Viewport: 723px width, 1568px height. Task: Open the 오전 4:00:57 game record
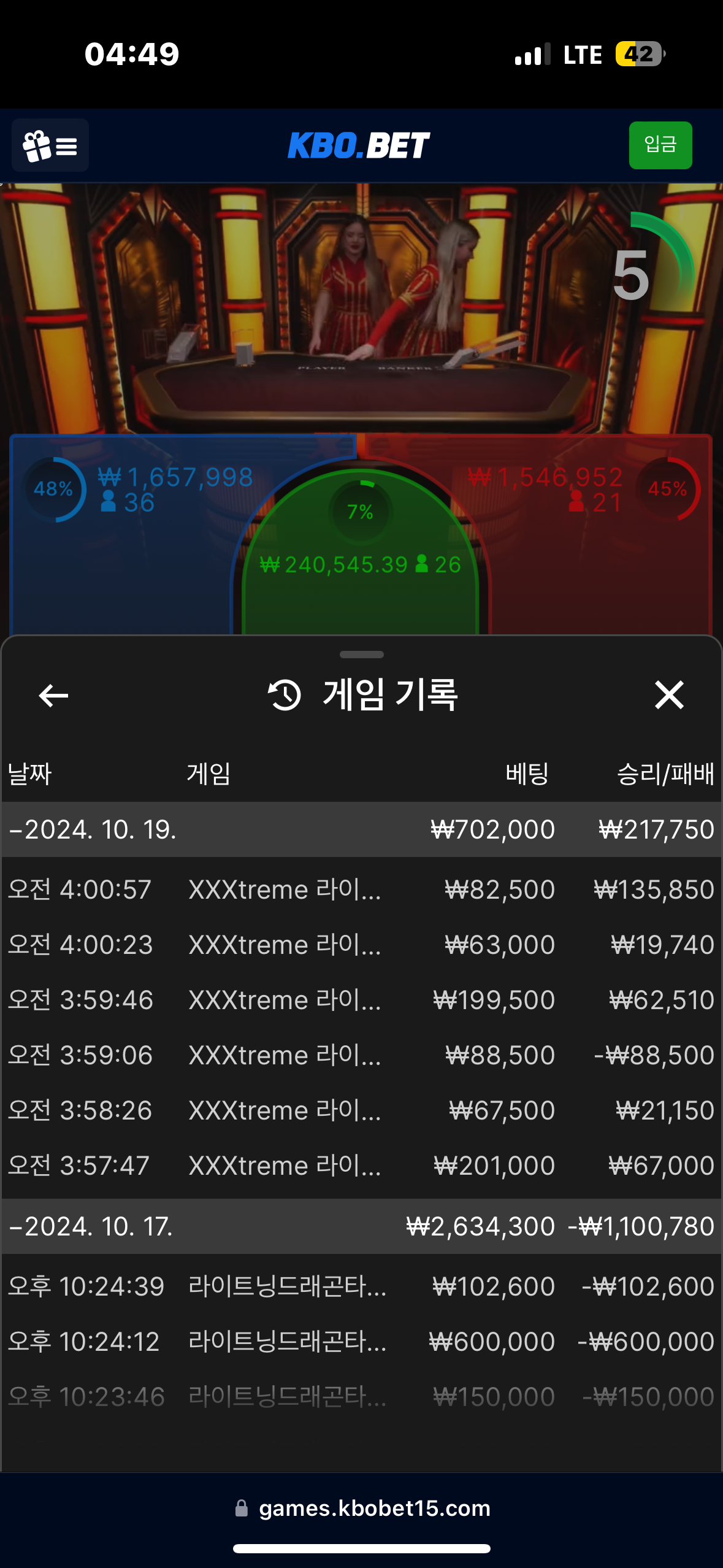(361, 890)
